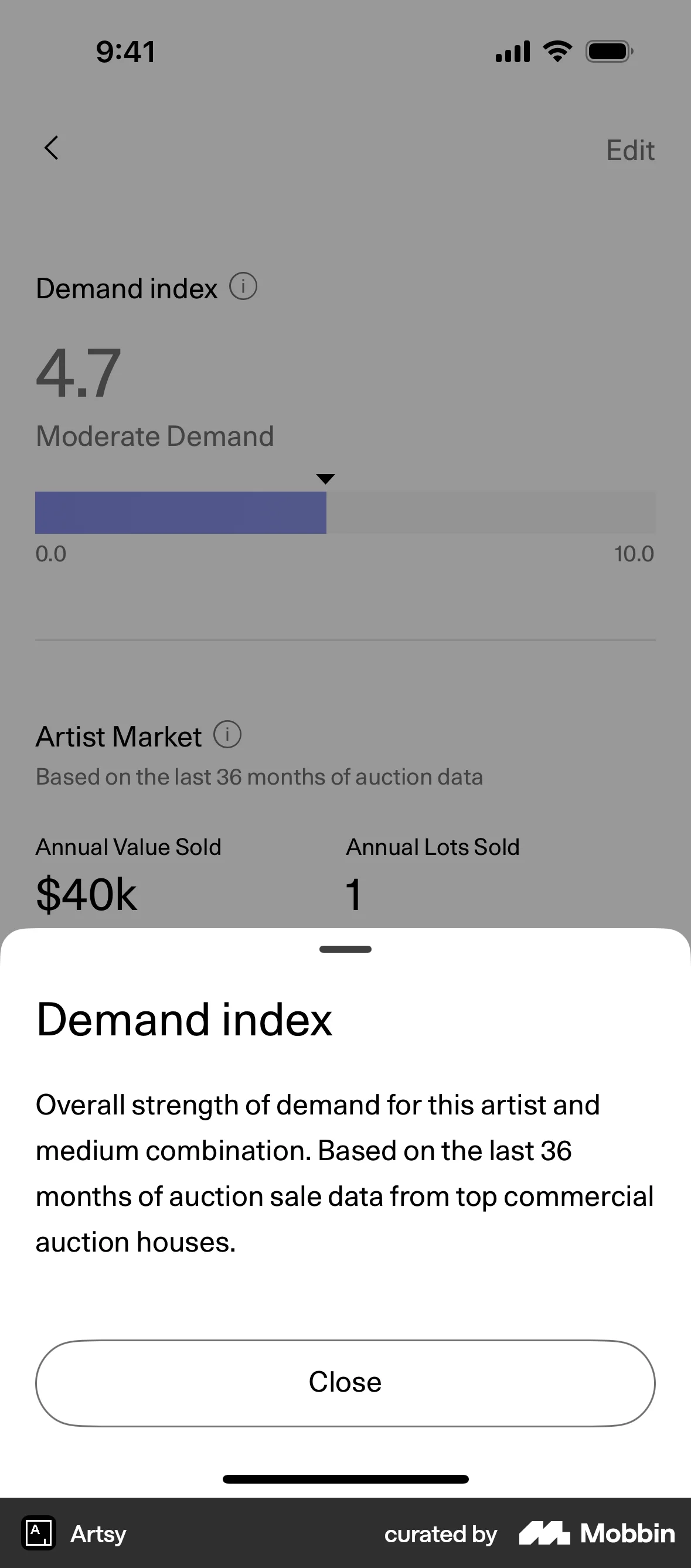Tap the Close button

pos(345,1382)
